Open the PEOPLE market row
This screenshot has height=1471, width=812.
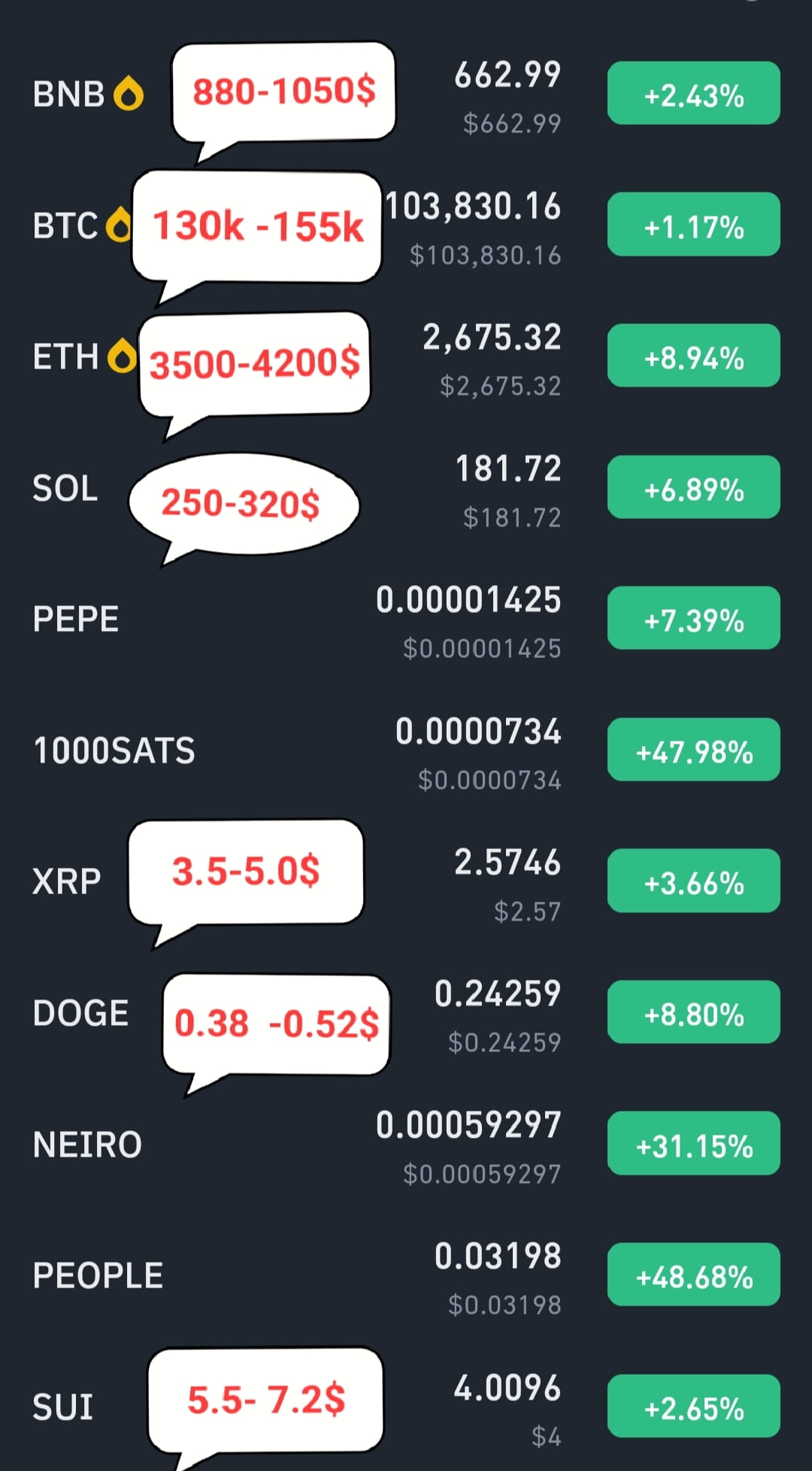pyautogui.click(x=406, y=1275)
